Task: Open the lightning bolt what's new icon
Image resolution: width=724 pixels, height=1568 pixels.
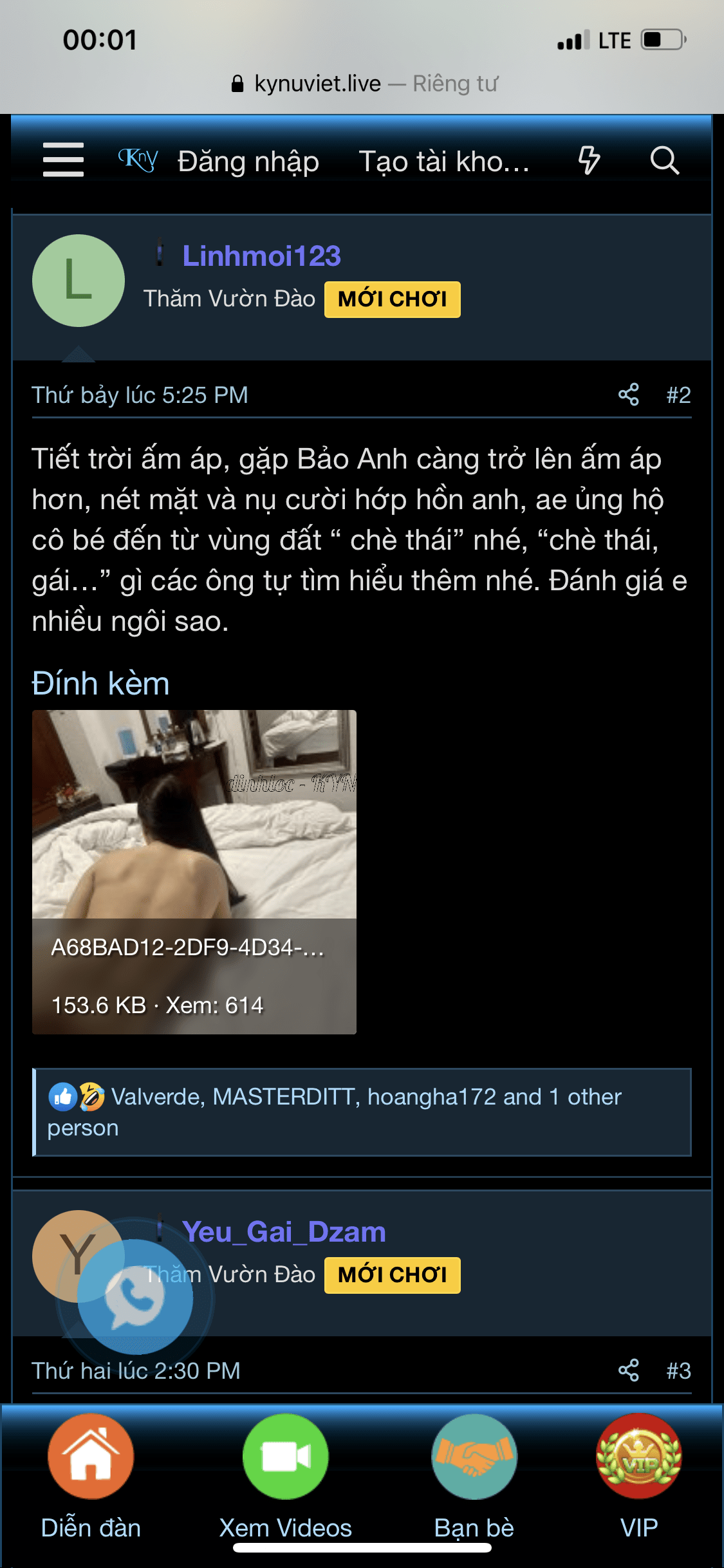Action: 589,160
